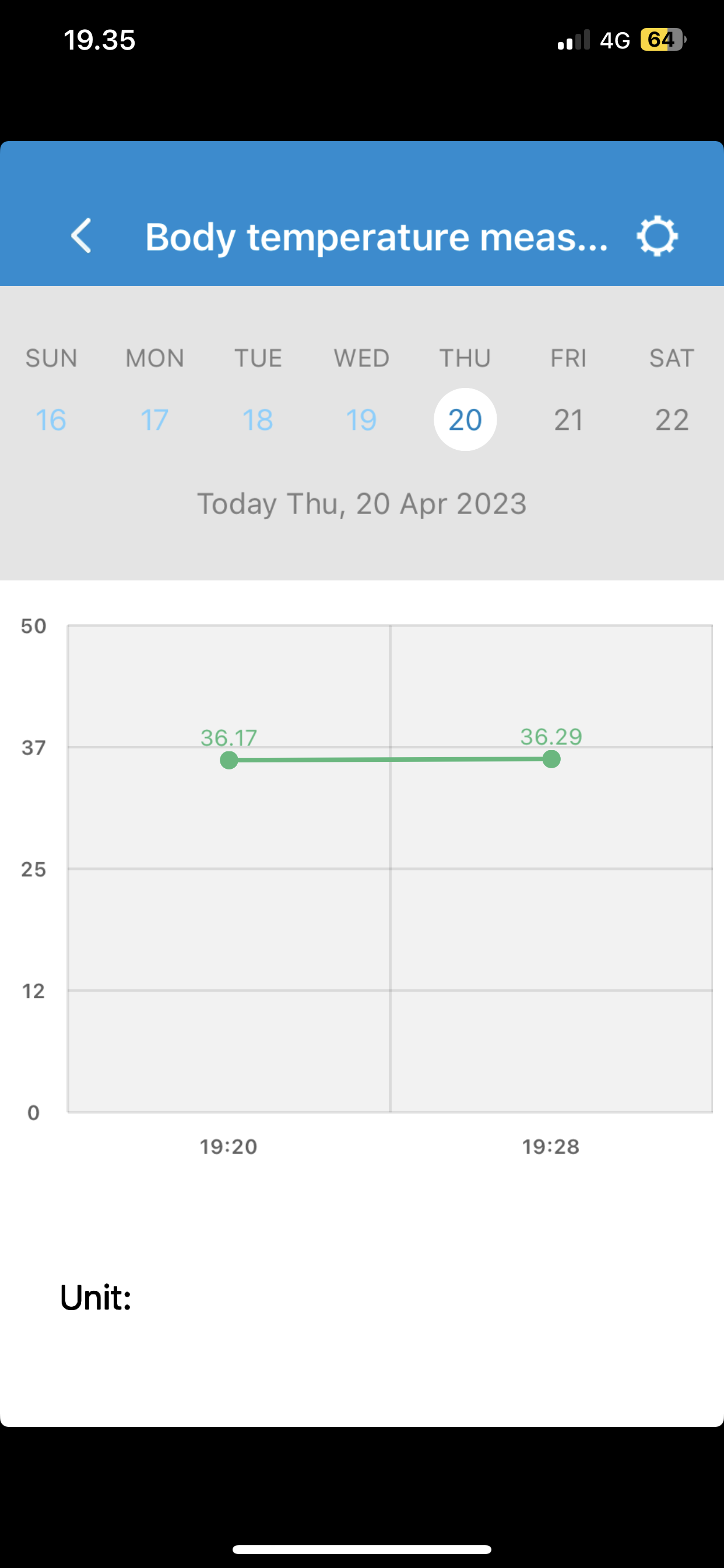Open the settings gear icon
This screenshot has width=724, height=1568.
(657, 236)
